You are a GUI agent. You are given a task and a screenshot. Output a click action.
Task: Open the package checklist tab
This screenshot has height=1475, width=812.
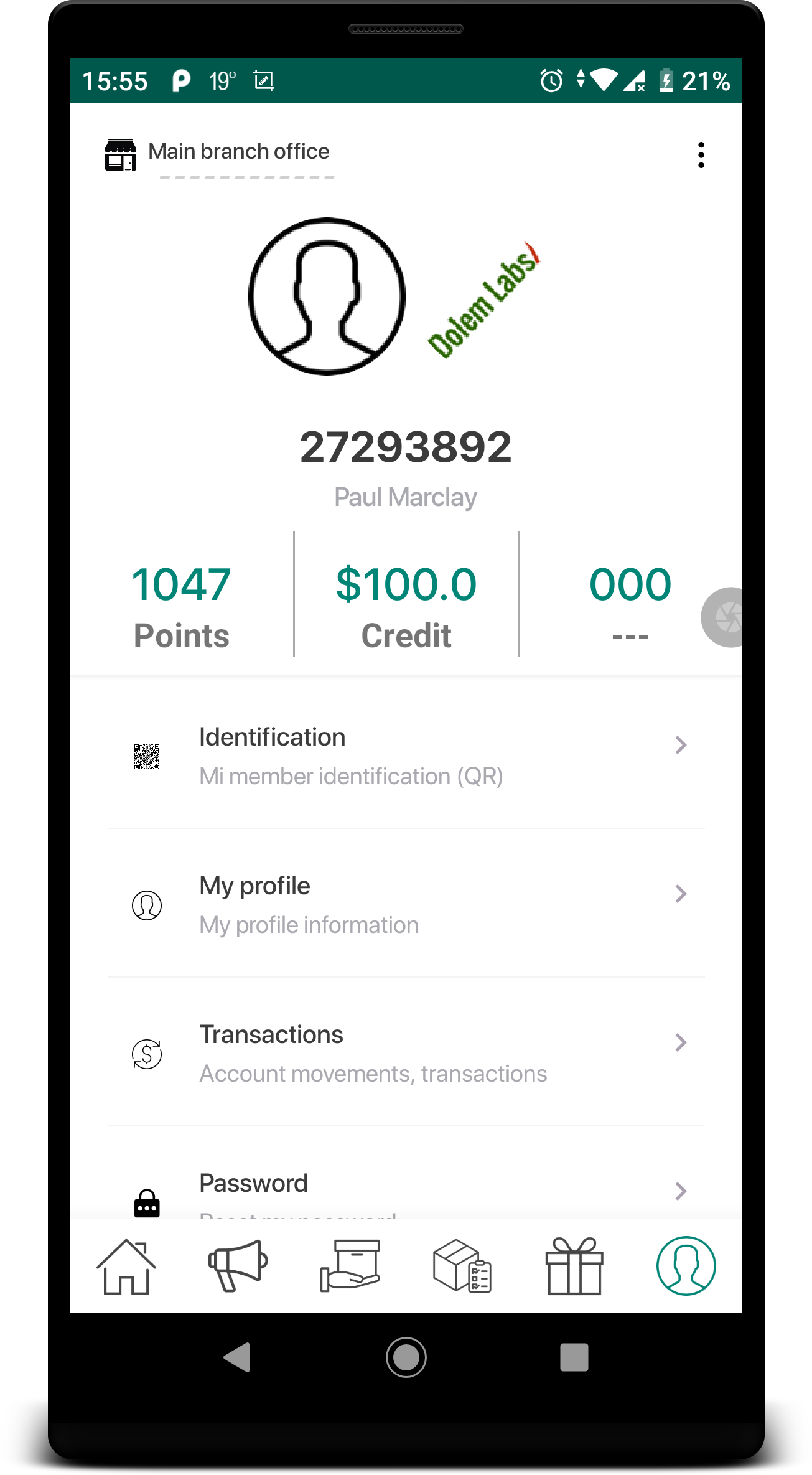click(462, 1267)
